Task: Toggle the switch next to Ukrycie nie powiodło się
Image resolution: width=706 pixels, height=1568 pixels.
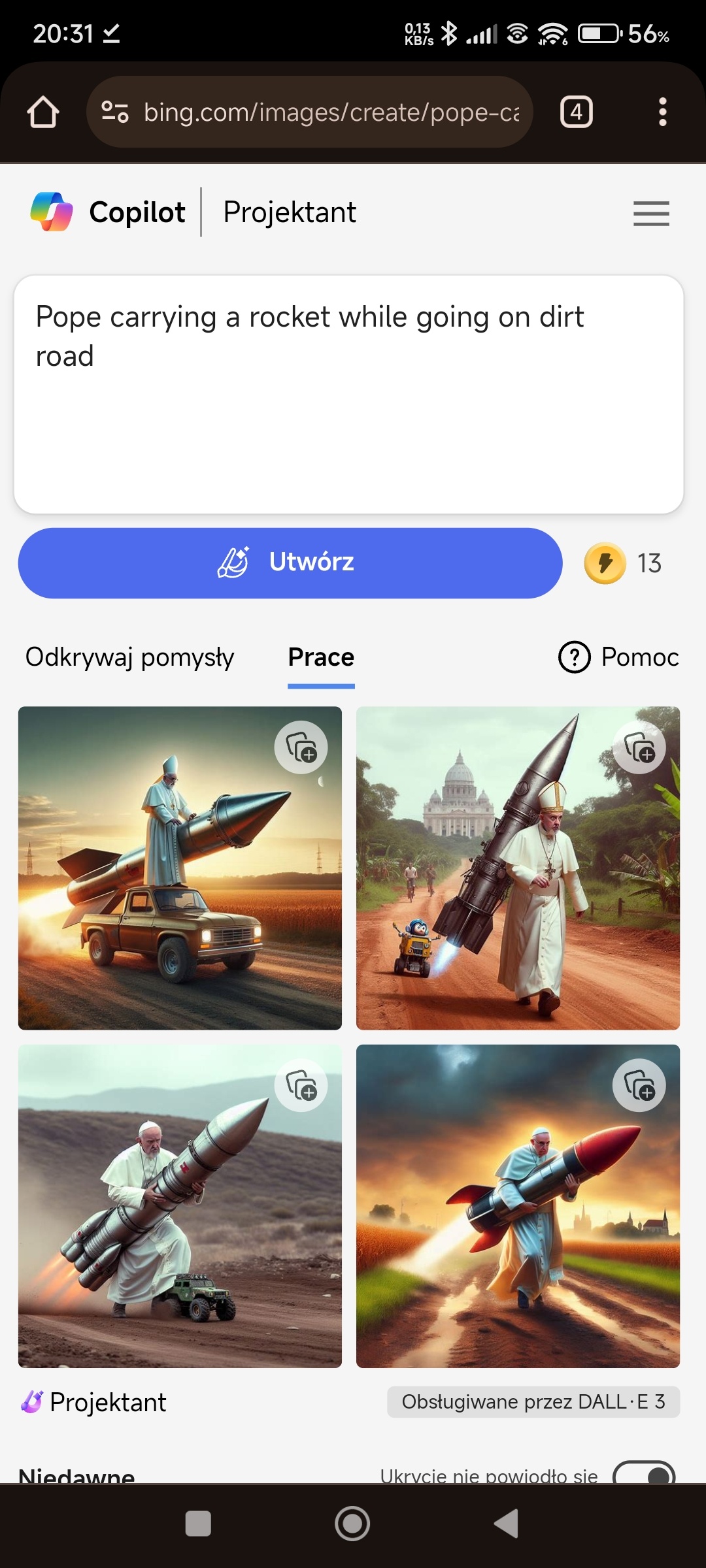Action: [x=645, y=1475]
